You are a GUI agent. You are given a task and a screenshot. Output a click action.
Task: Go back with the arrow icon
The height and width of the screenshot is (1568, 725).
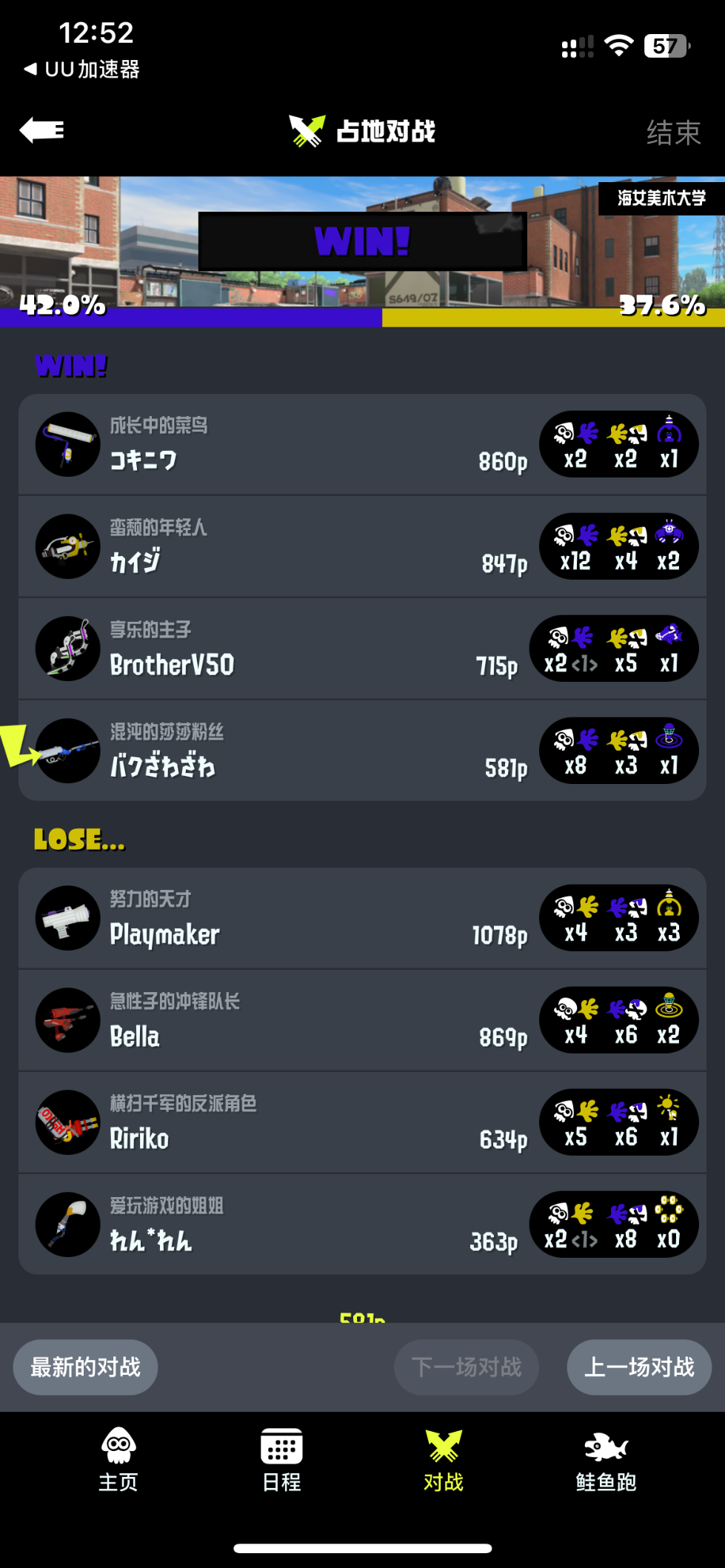point(42,130)
